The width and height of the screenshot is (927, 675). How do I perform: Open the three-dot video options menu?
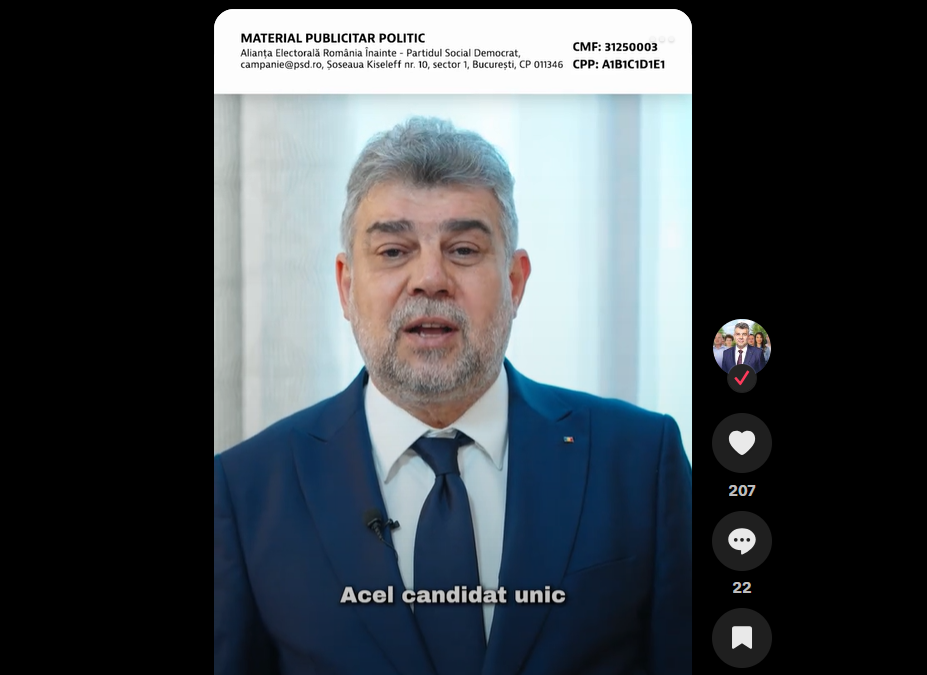[662, 40]
